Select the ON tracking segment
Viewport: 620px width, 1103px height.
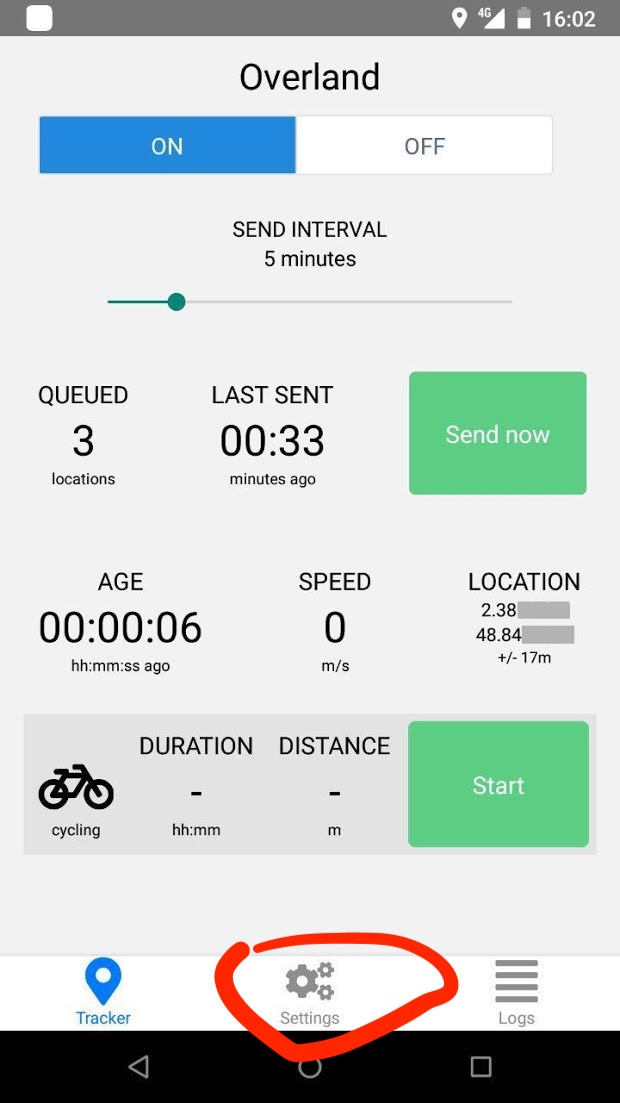pyautogui.click(x=167, y=146)
